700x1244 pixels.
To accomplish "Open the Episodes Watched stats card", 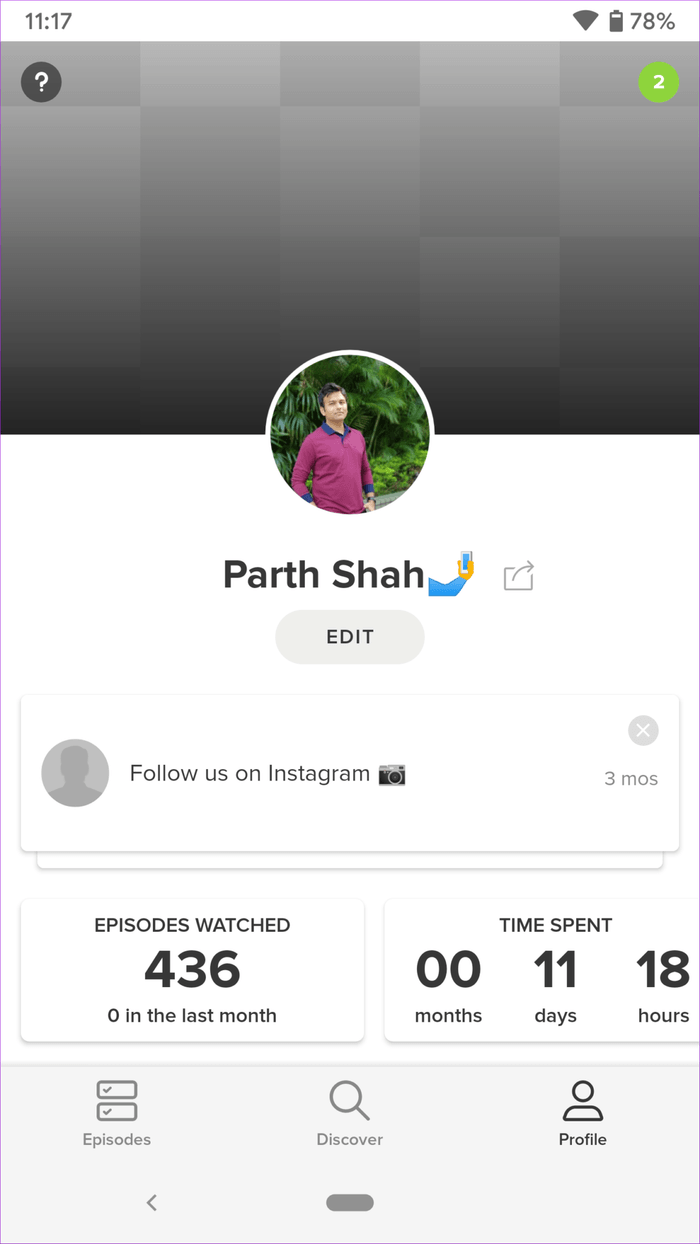I will 192,970.
